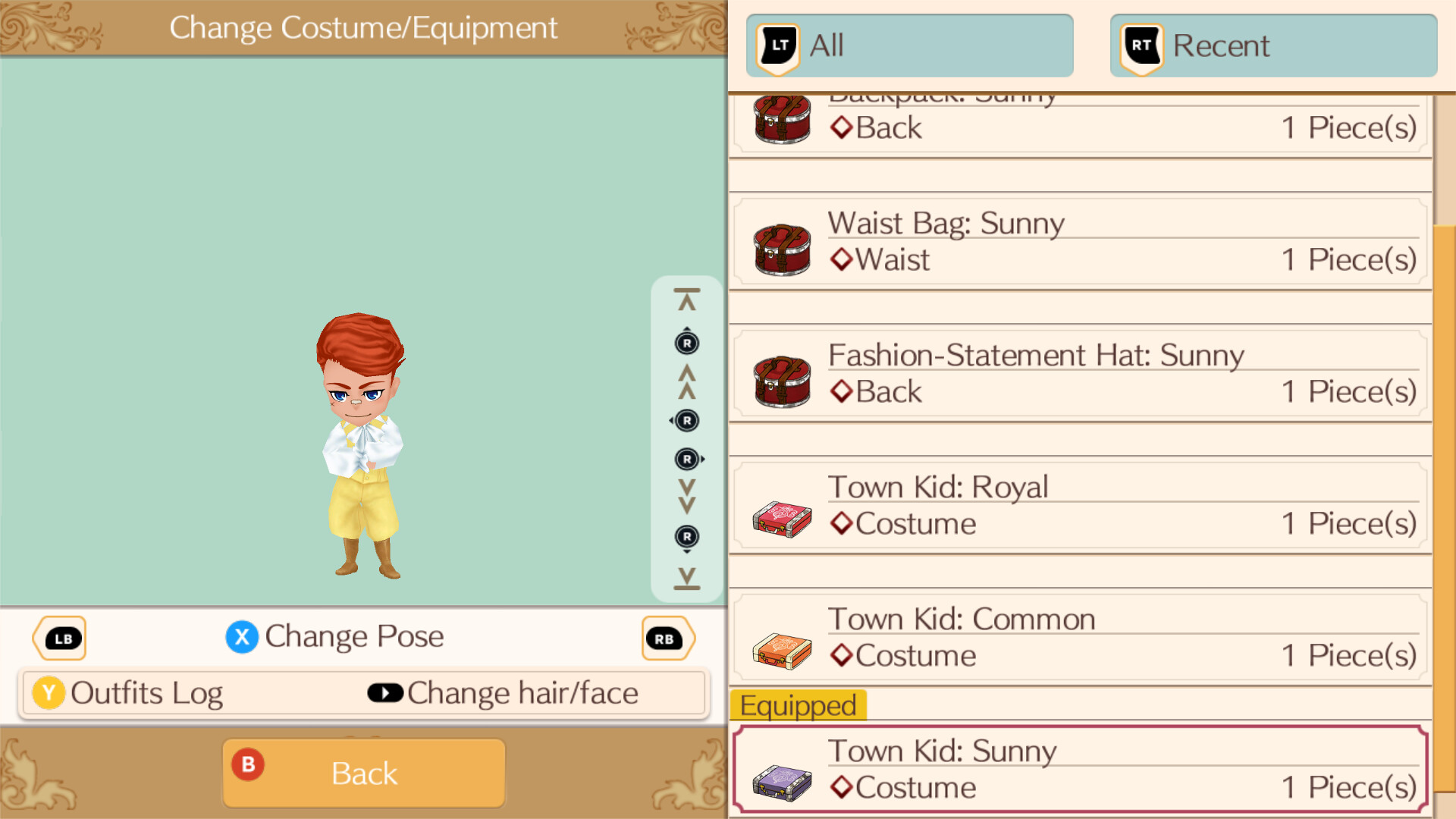Switch to the All tab
Image resolution: width=1456 pixels, height=819 pixels.
[909, 46]
